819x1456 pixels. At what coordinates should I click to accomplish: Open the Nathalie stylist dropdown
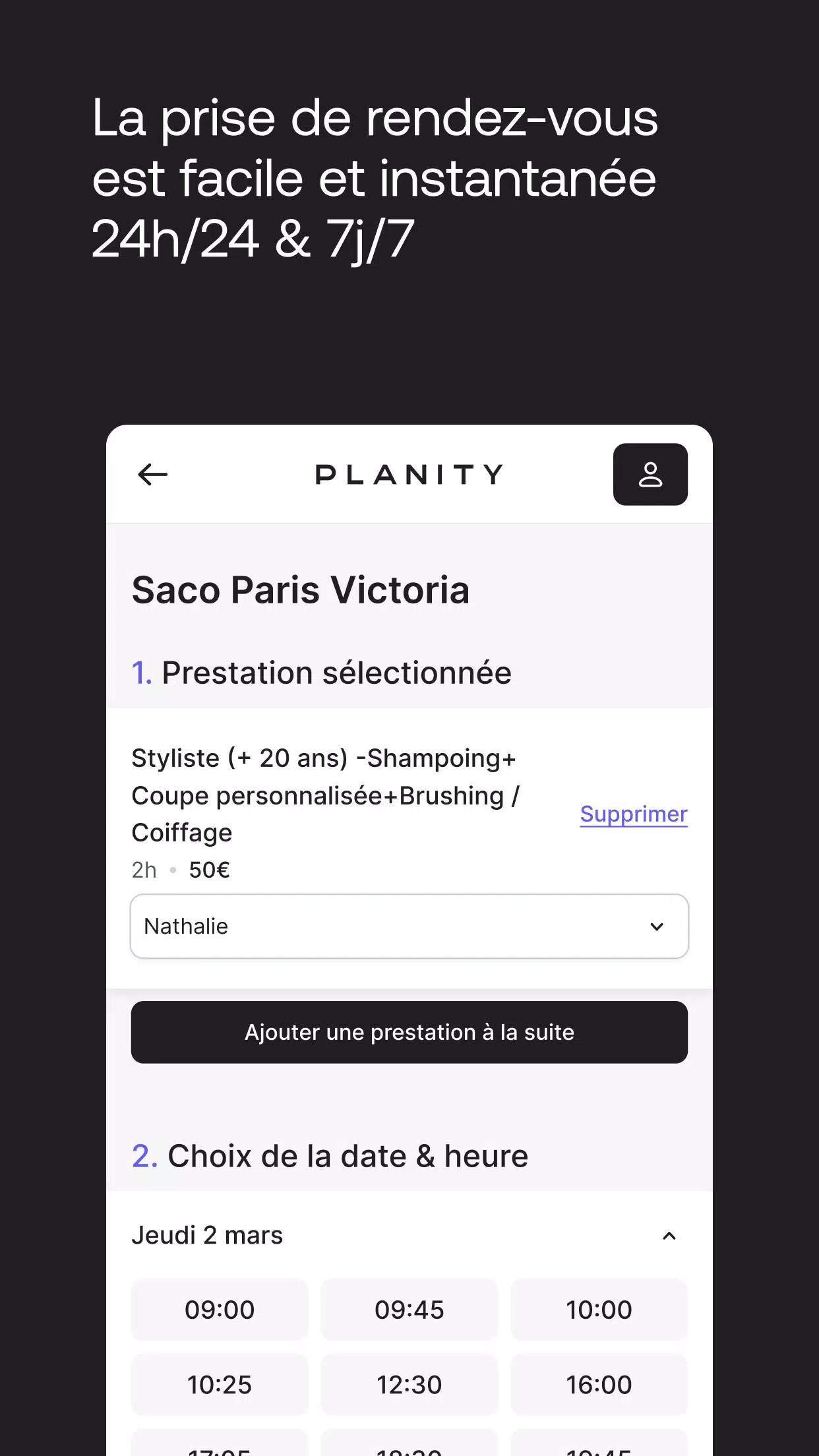tap(409, 926)
